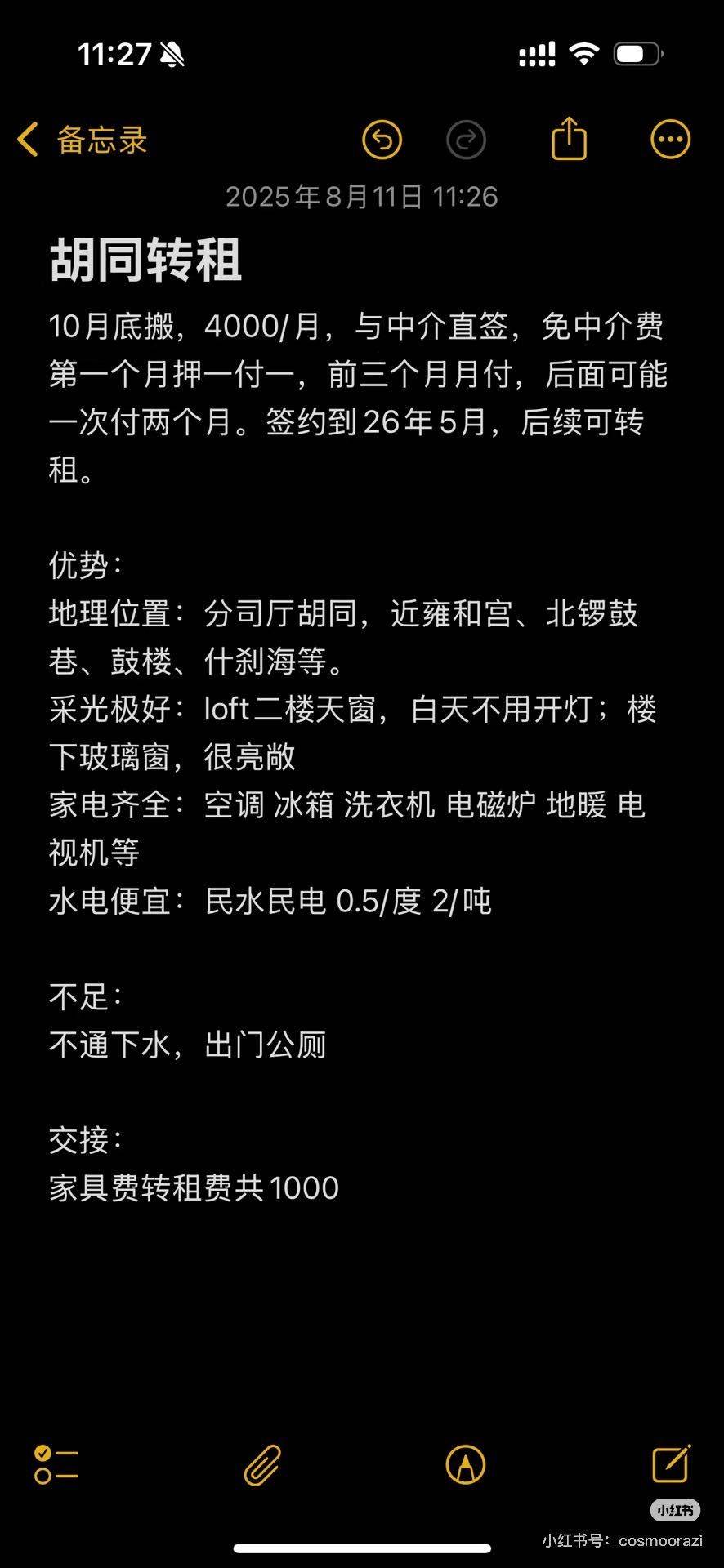Compose a new note
724x1568 pixels.
pos(672,1463)
